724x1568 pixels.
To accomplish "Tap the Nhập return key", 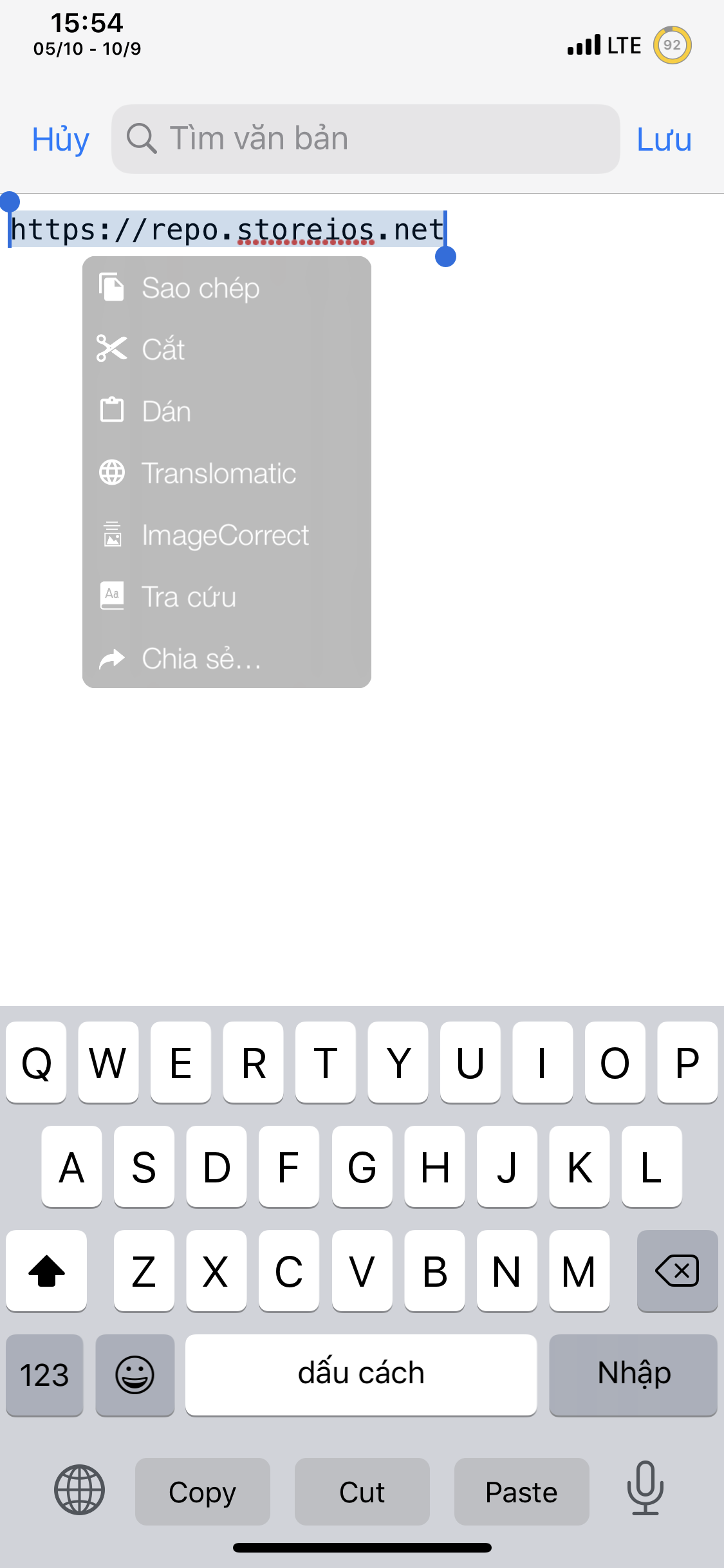I will [x=633, y=1375].
